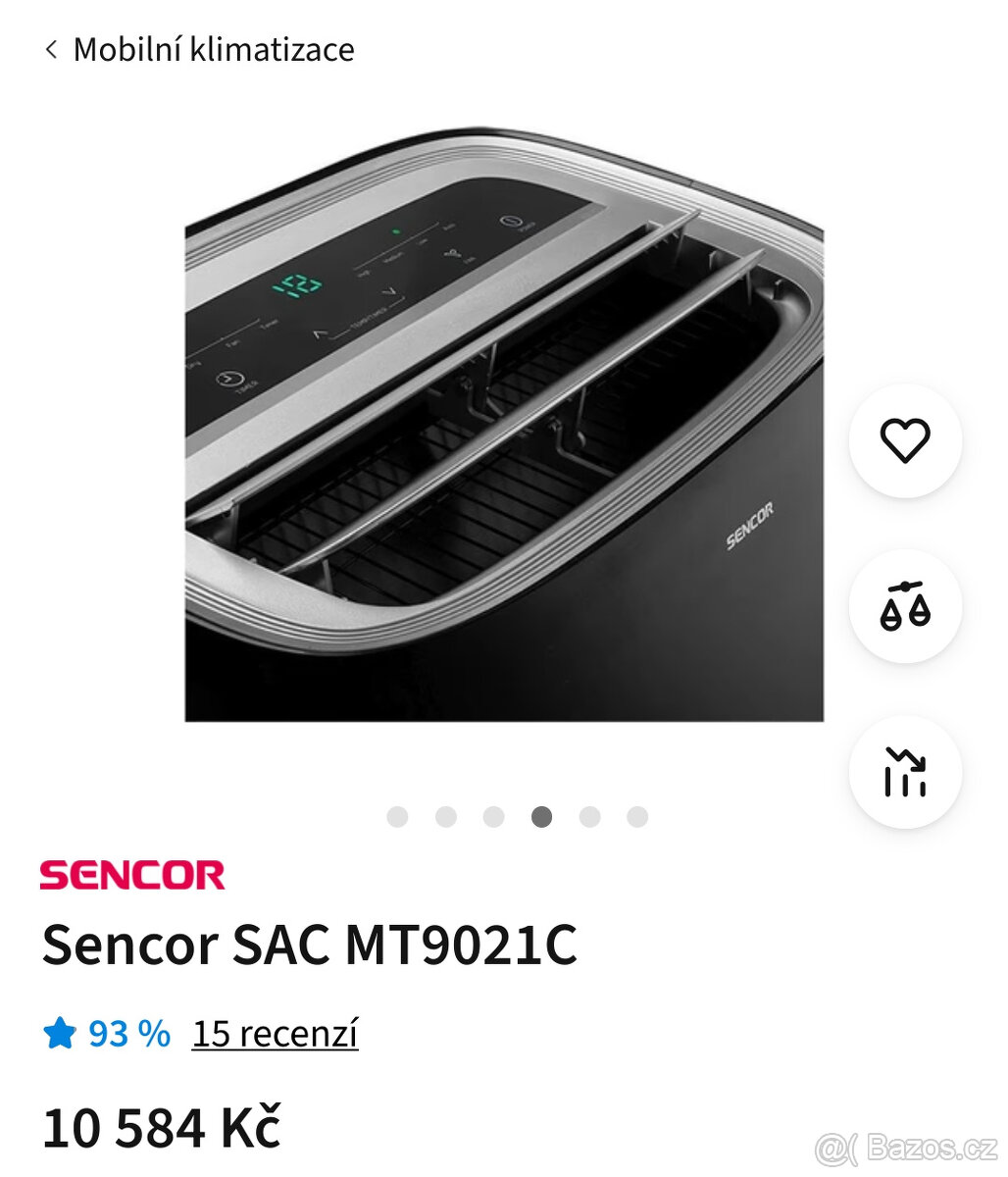Open the 15 recenzí reviews link
This screenshot has height=1177, width=1008.
pyautogui.click(x=275, y=1033)
